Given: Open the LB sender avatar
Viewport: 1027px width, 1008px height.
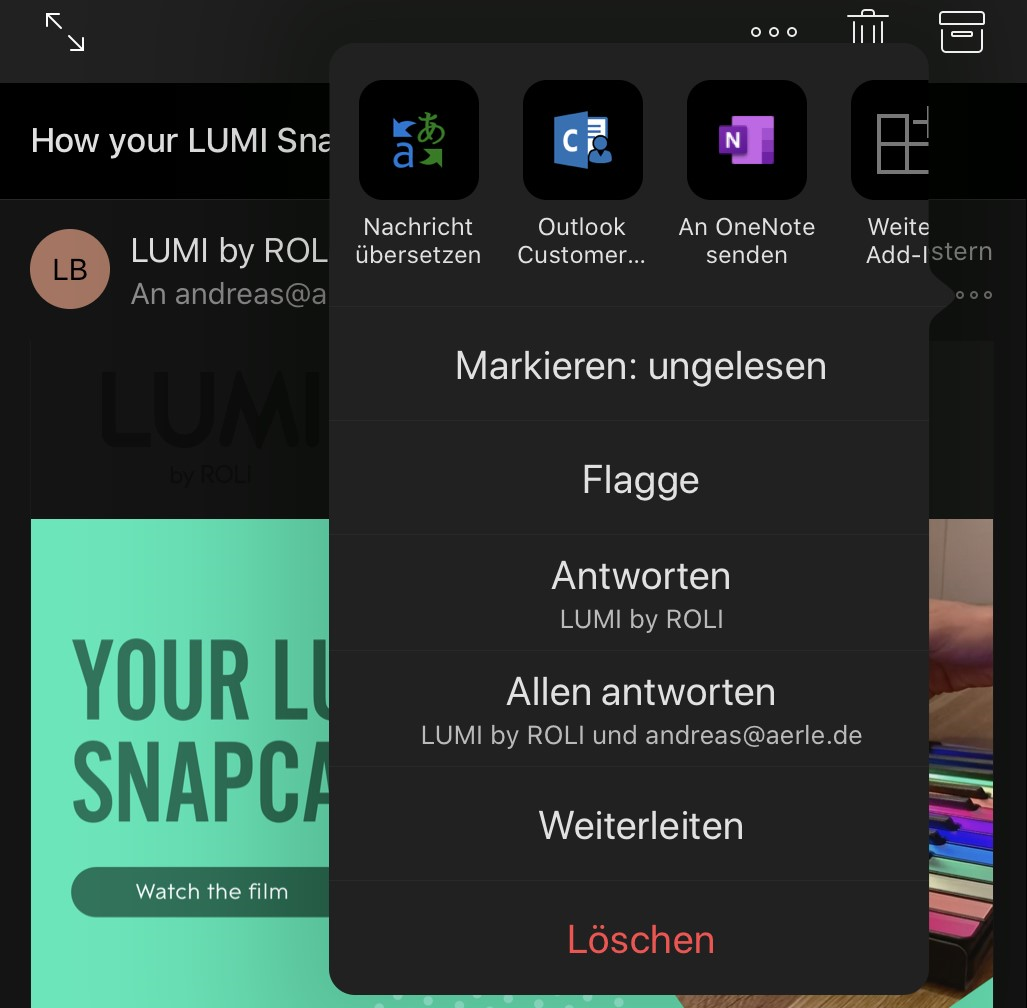Looking at the screenshot, I should coord(70,269).
